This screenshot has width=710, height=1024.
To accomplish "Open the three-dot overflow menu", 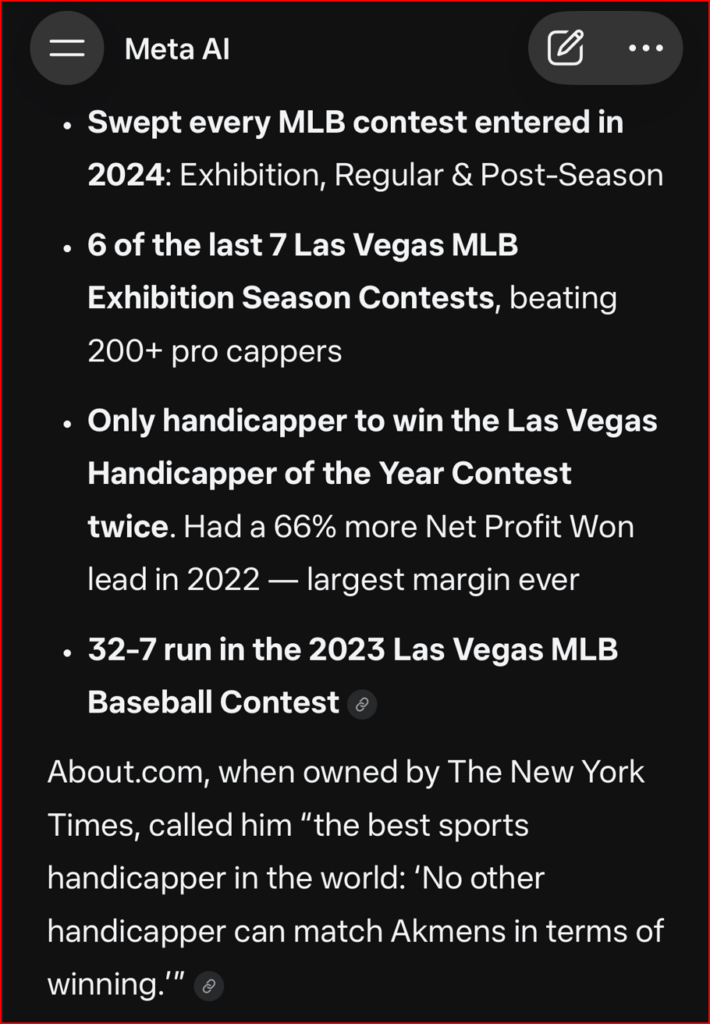I will pyautogui.click(x=644, y=48).
